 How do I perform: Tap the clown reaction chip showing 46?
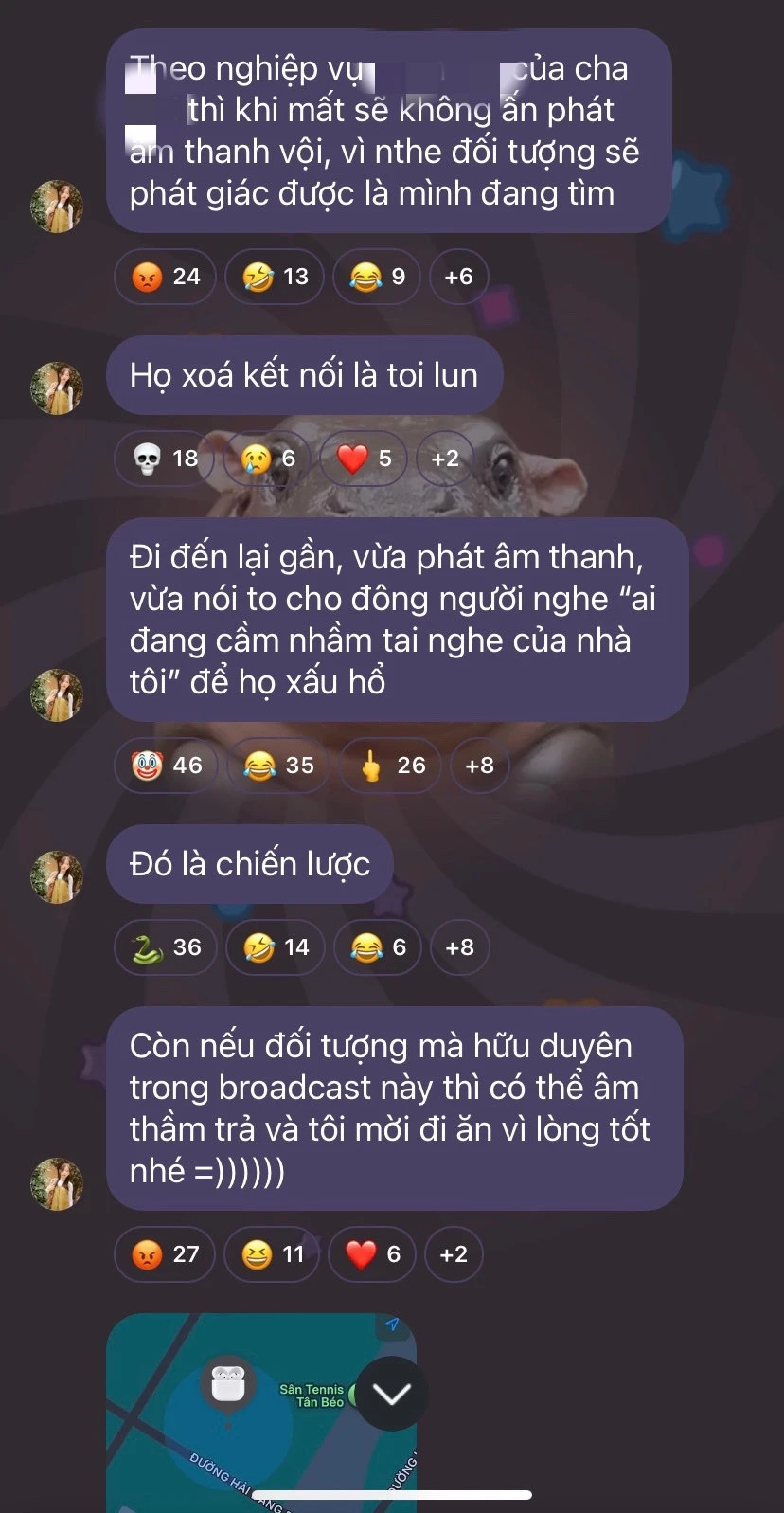tap(167, 766)
